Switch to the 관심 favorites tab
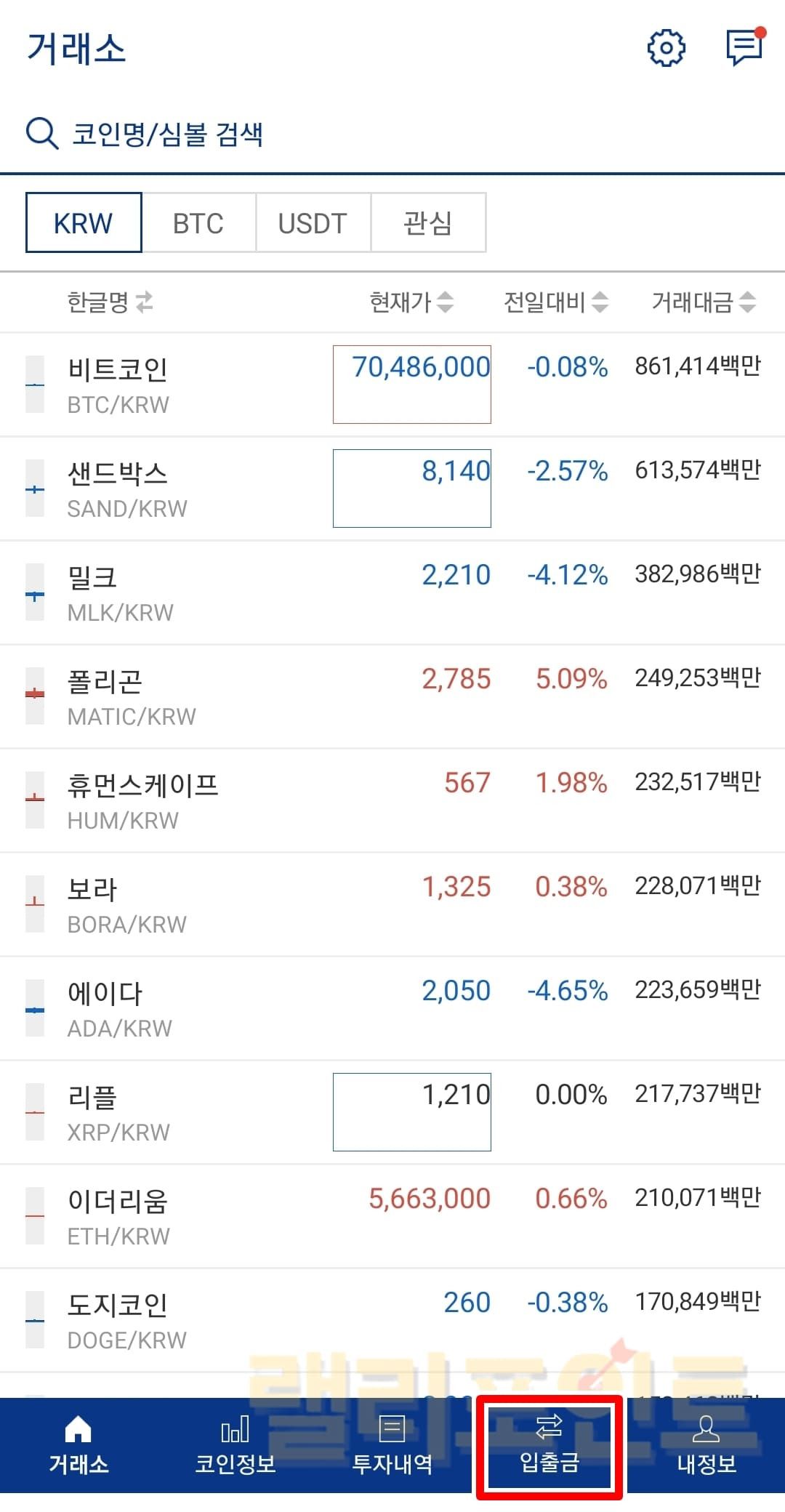Viewport: 785px width, 1512px height. pos(427,223)
